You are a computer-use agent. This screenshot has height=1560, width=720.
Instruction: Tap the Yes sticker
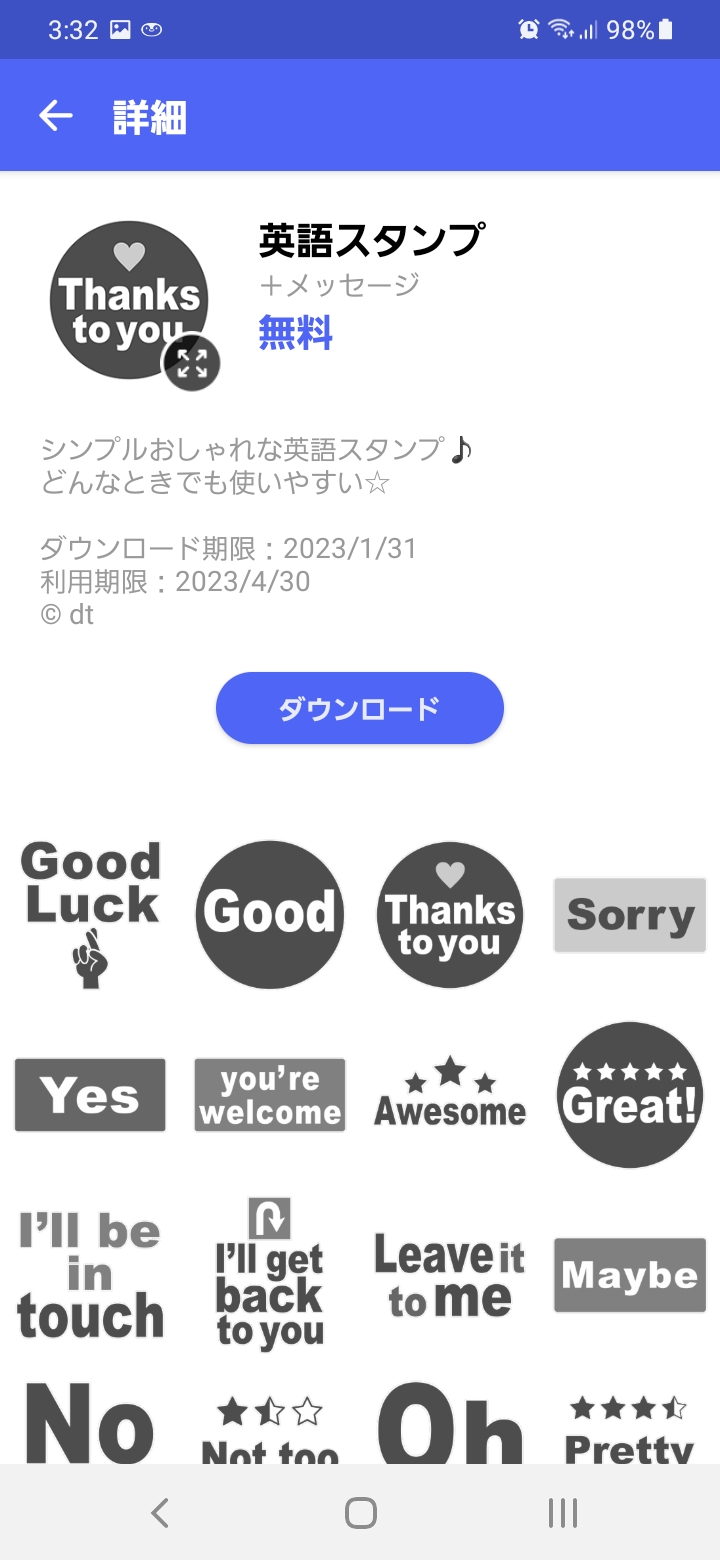[x=90, y=1095]
